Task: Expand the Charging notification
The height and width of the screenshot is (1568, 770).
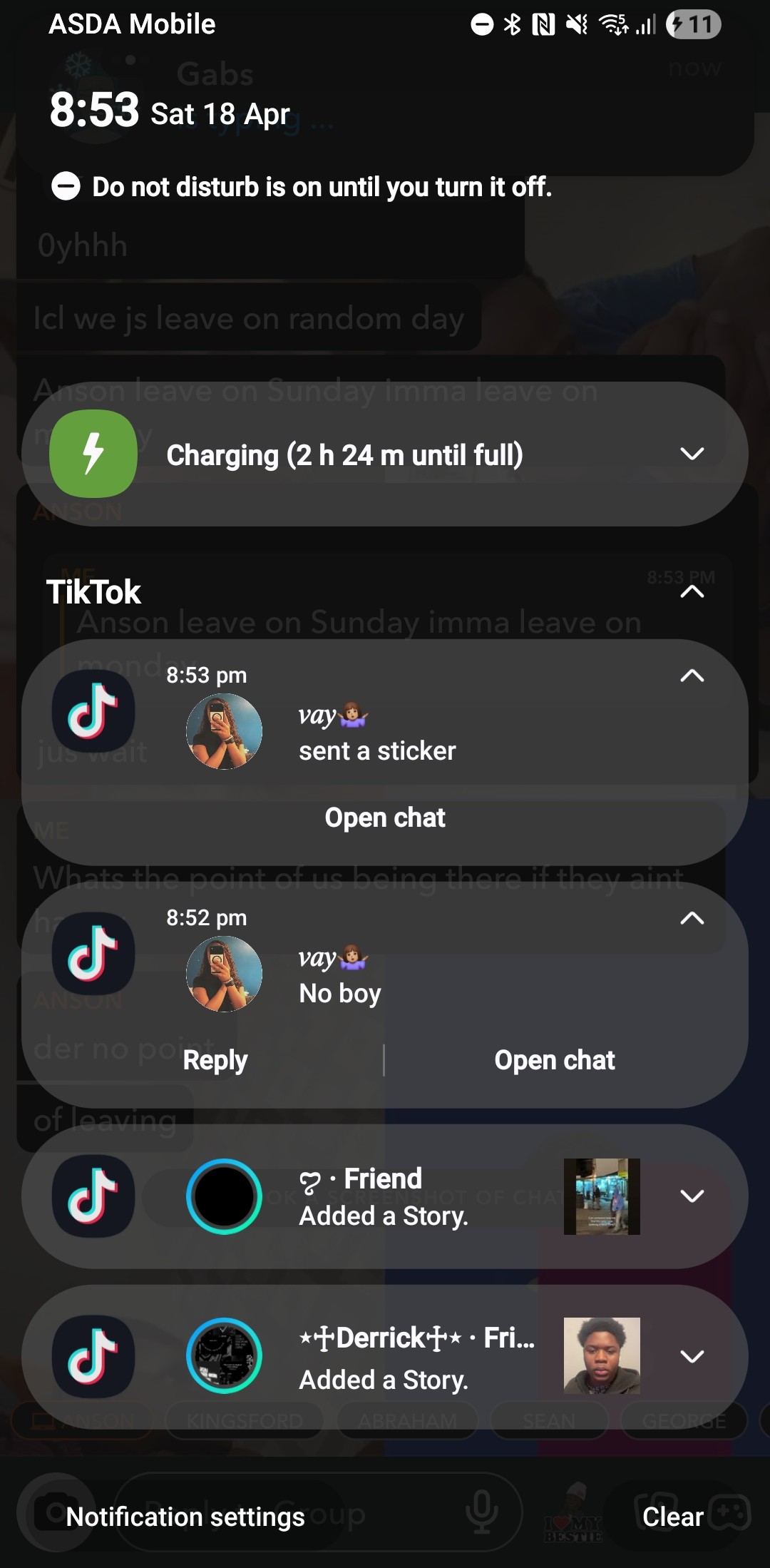Action: (x=692, y=454)
